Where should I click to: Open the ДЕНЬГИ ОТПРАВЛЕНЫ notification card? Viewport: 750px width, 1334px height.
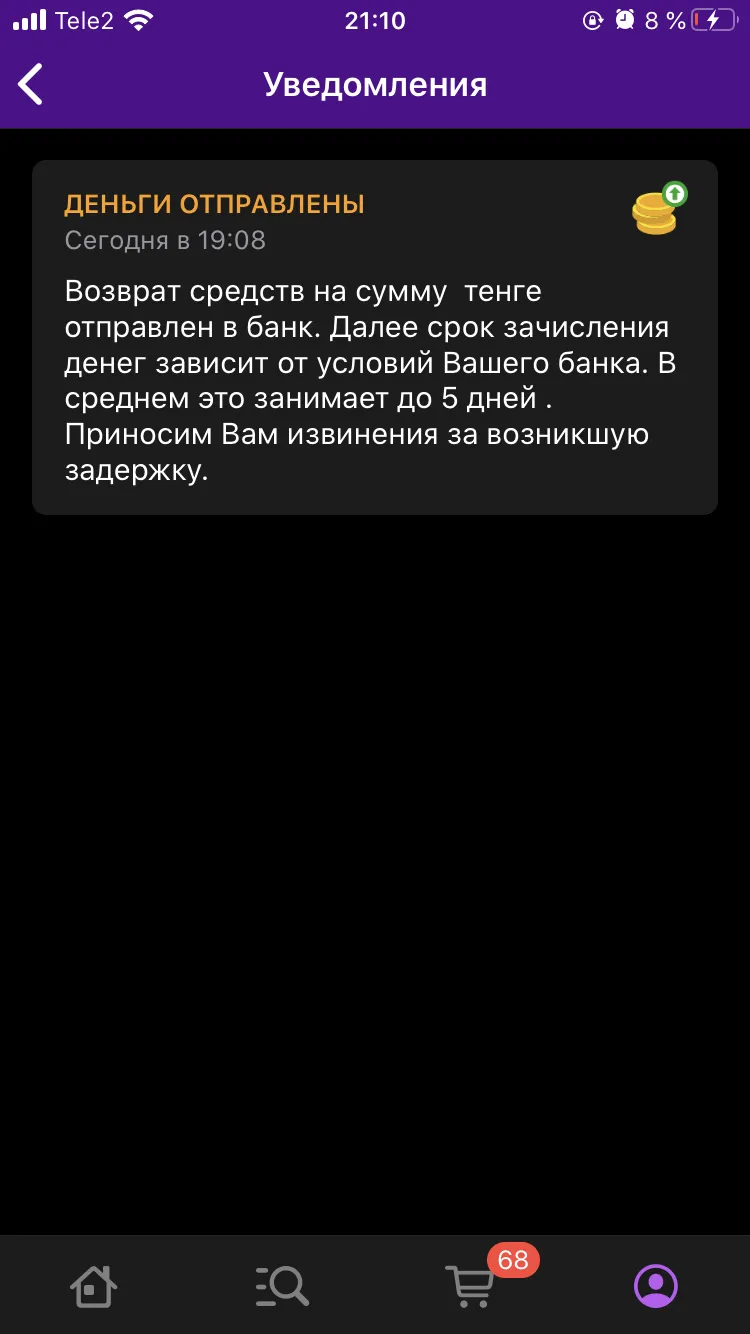tap(375, 338)
